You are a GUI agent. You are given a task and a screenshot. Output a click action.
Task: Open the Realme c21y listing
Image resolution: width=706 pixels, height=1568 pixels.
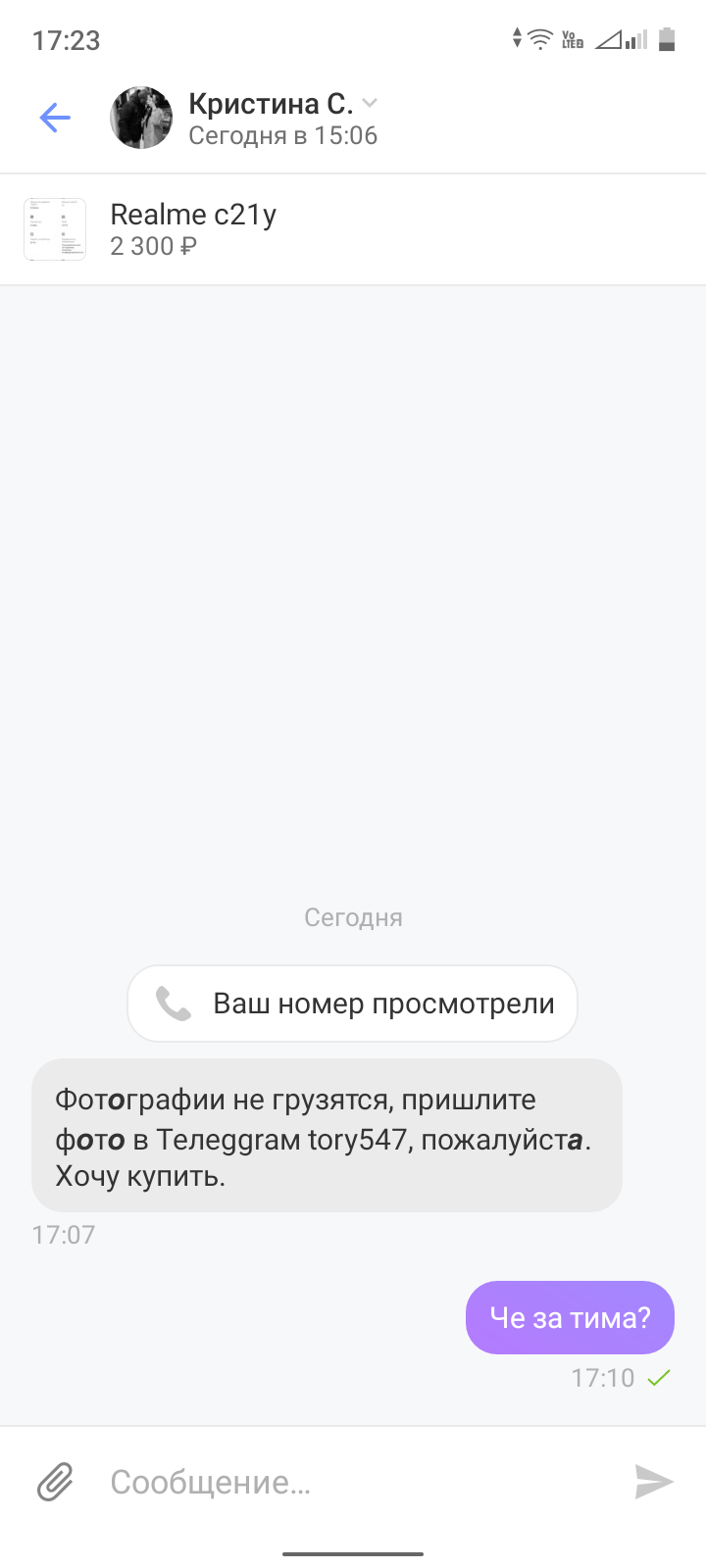tap(193, 229)
